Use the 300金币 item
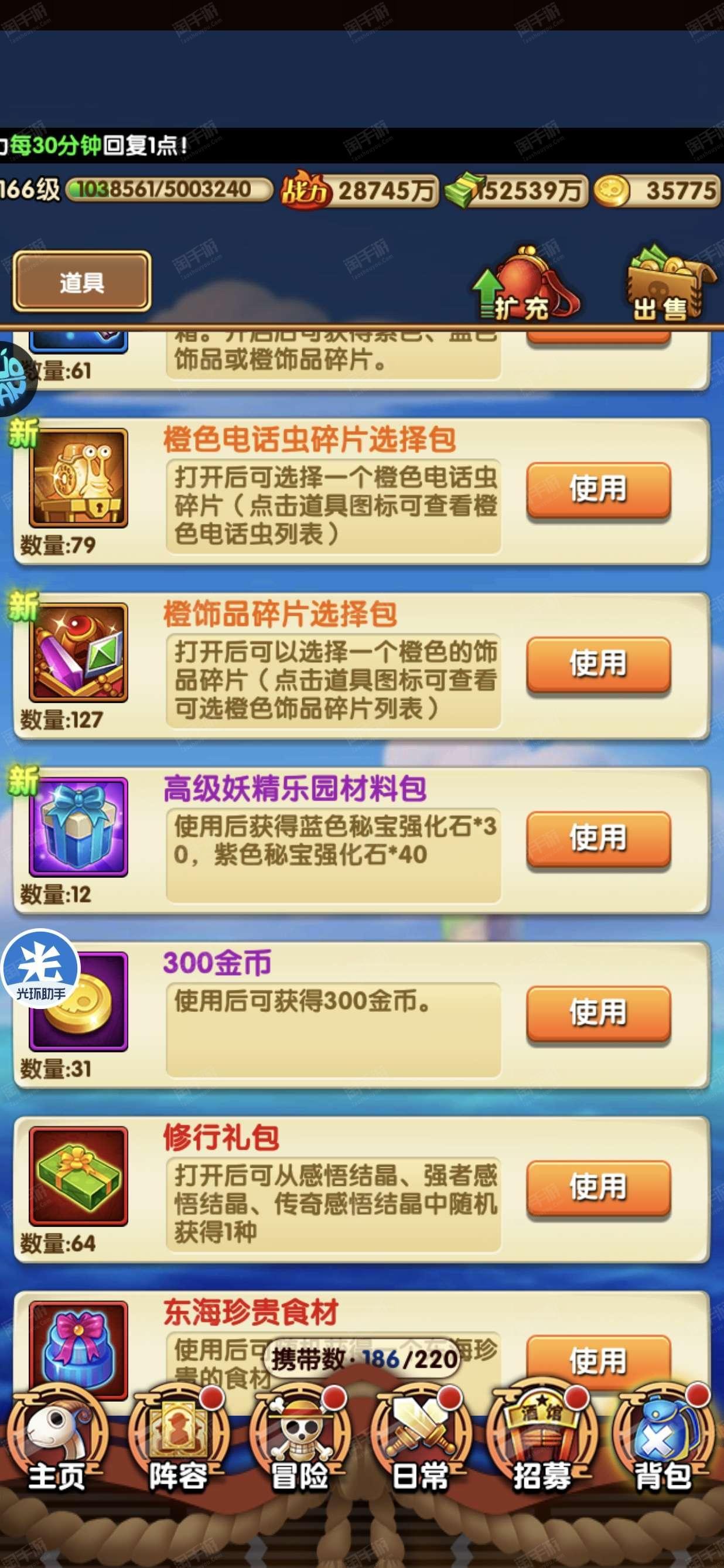This screenshot has width=724, height=1568. click(x=598, y=1014)
